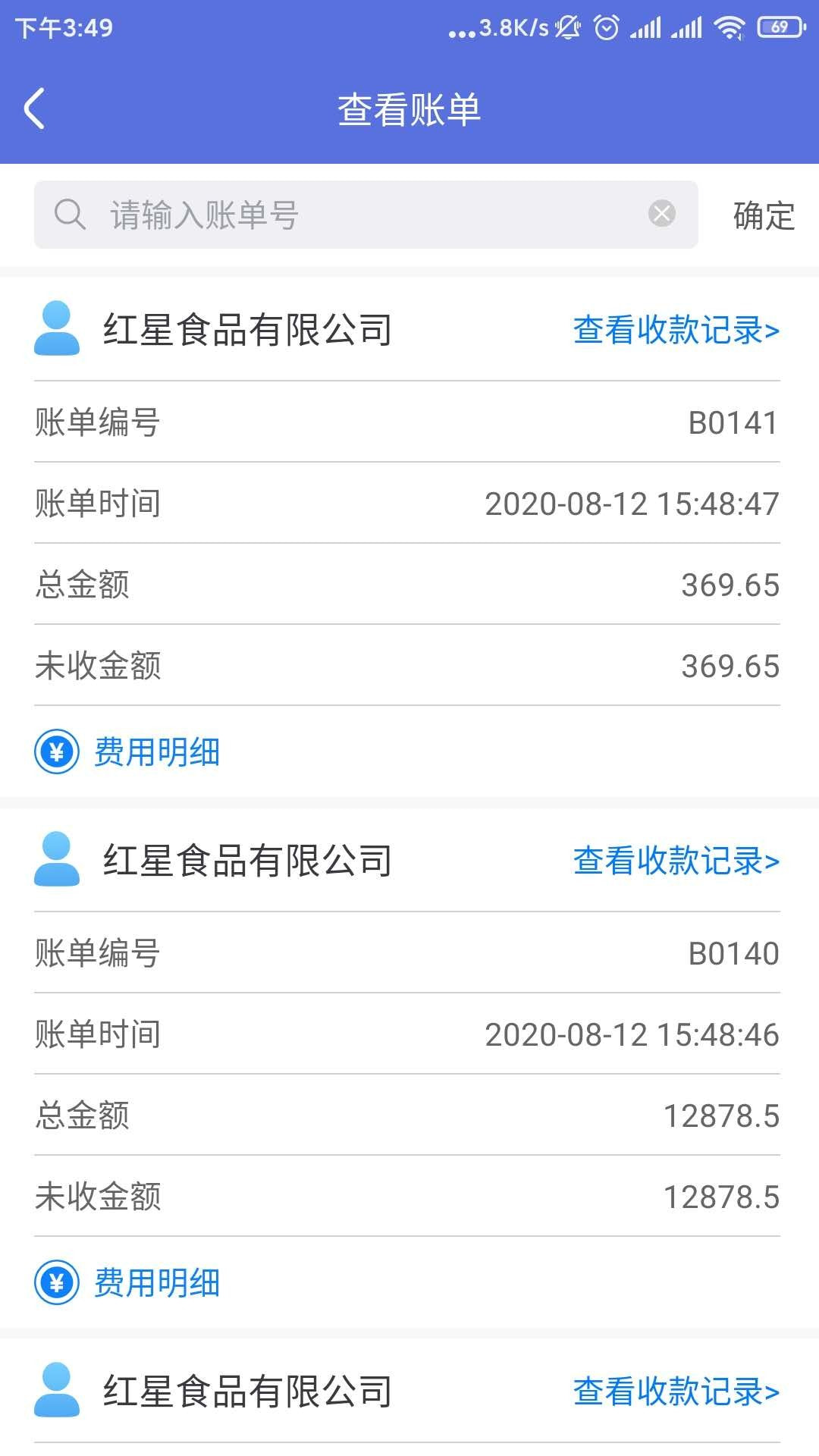Tap the 请输入账单号 search input field

[x=303, y=215]
